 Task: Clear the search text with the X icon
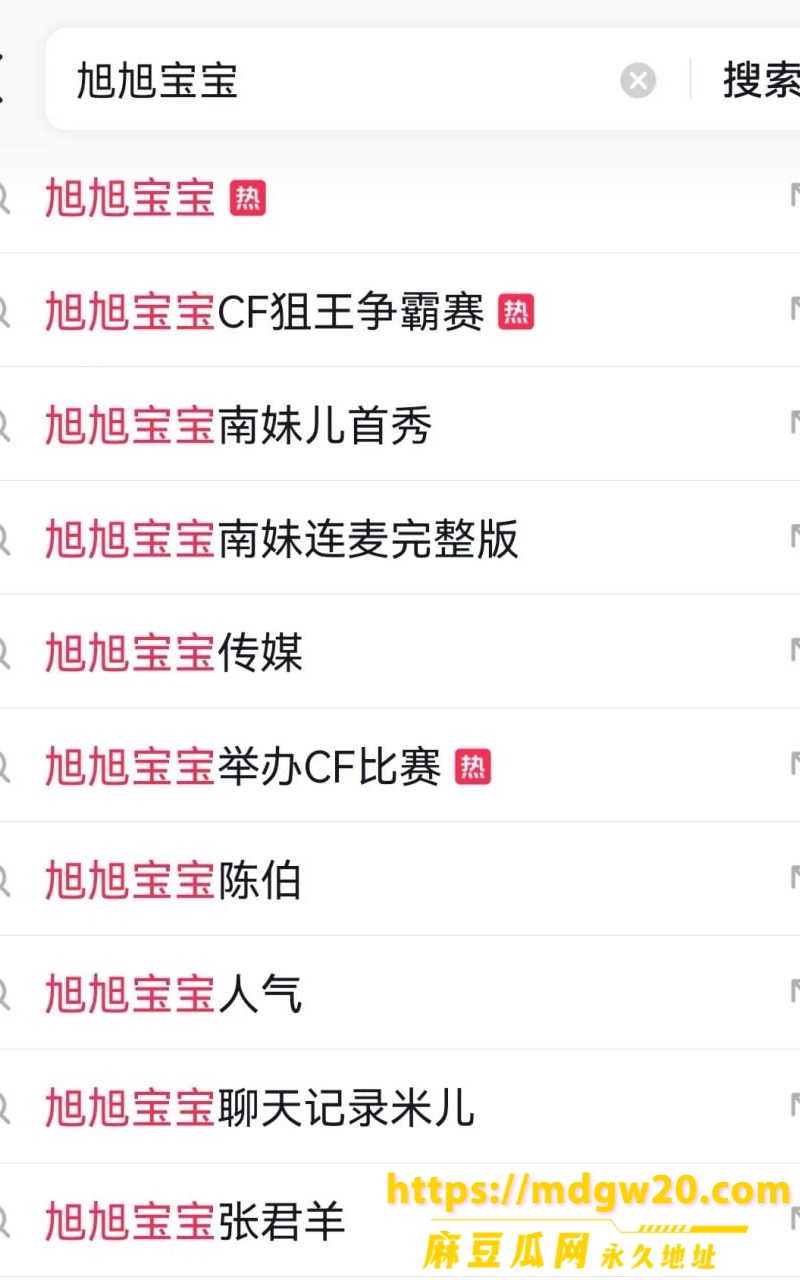click(638, 80)
